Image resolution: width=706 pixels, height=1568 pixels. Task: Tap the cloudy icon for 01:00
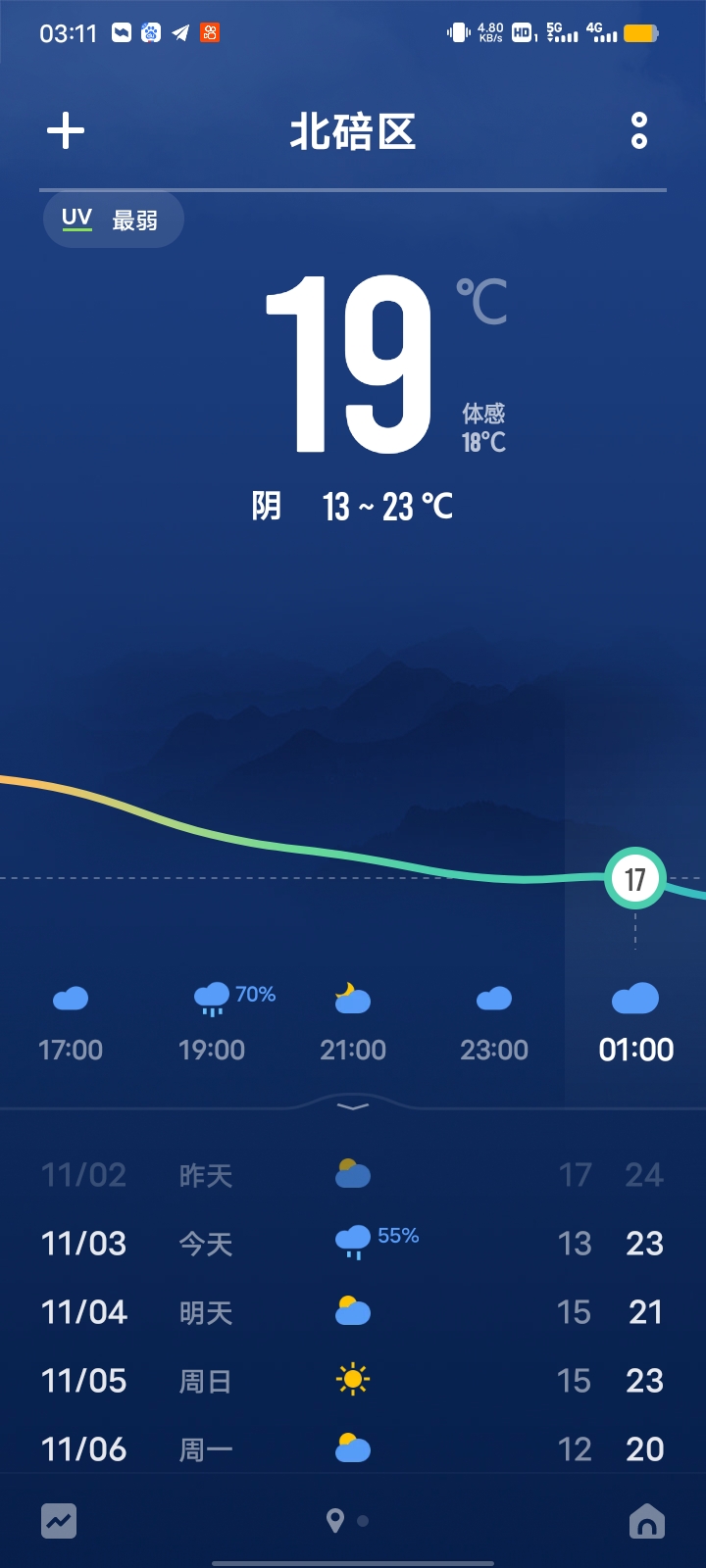(634, 997)
